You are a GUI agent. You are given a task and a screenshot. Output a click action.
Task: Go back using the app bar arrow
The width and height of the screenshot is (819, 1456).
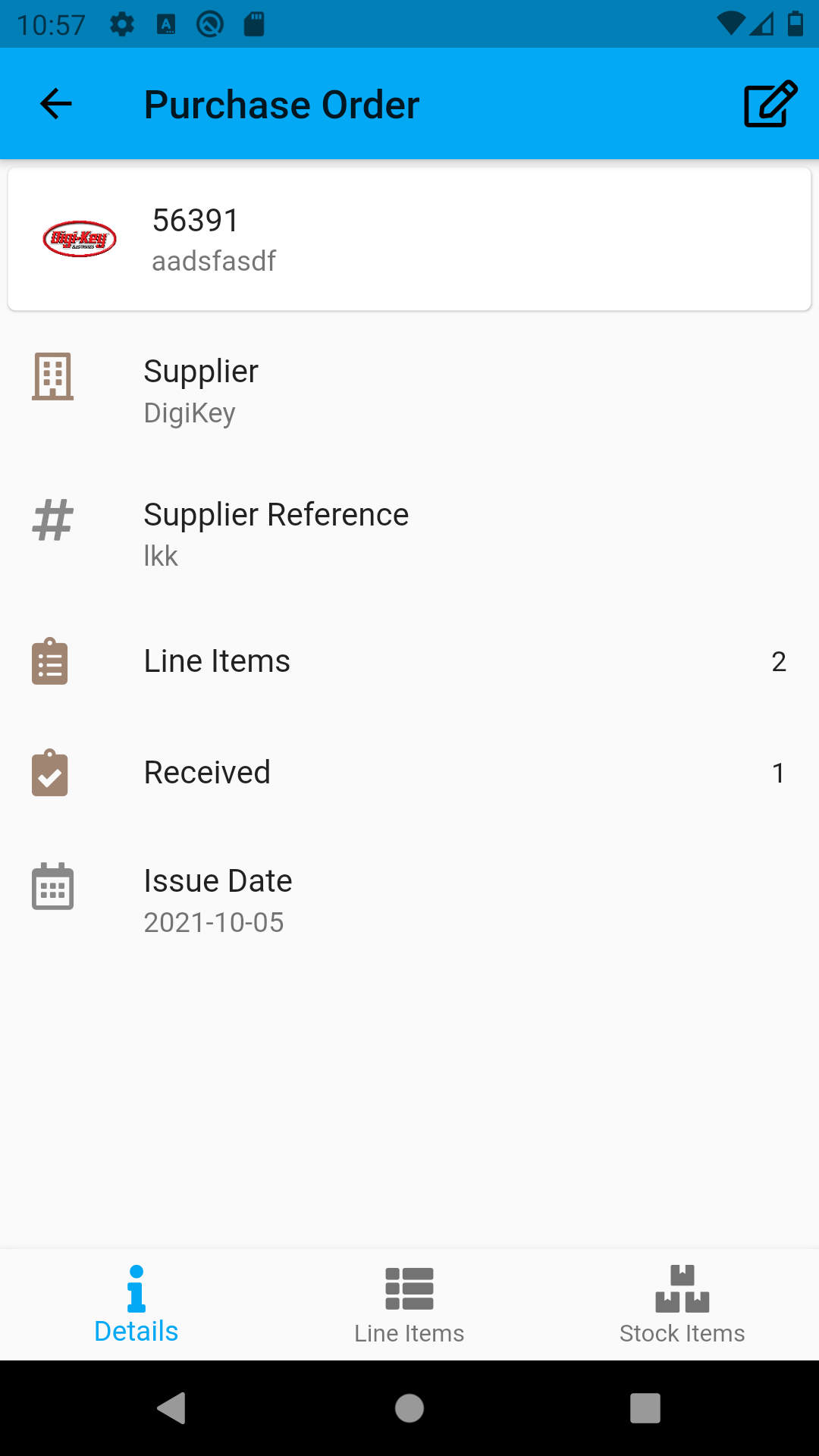(x=56, y=104)
